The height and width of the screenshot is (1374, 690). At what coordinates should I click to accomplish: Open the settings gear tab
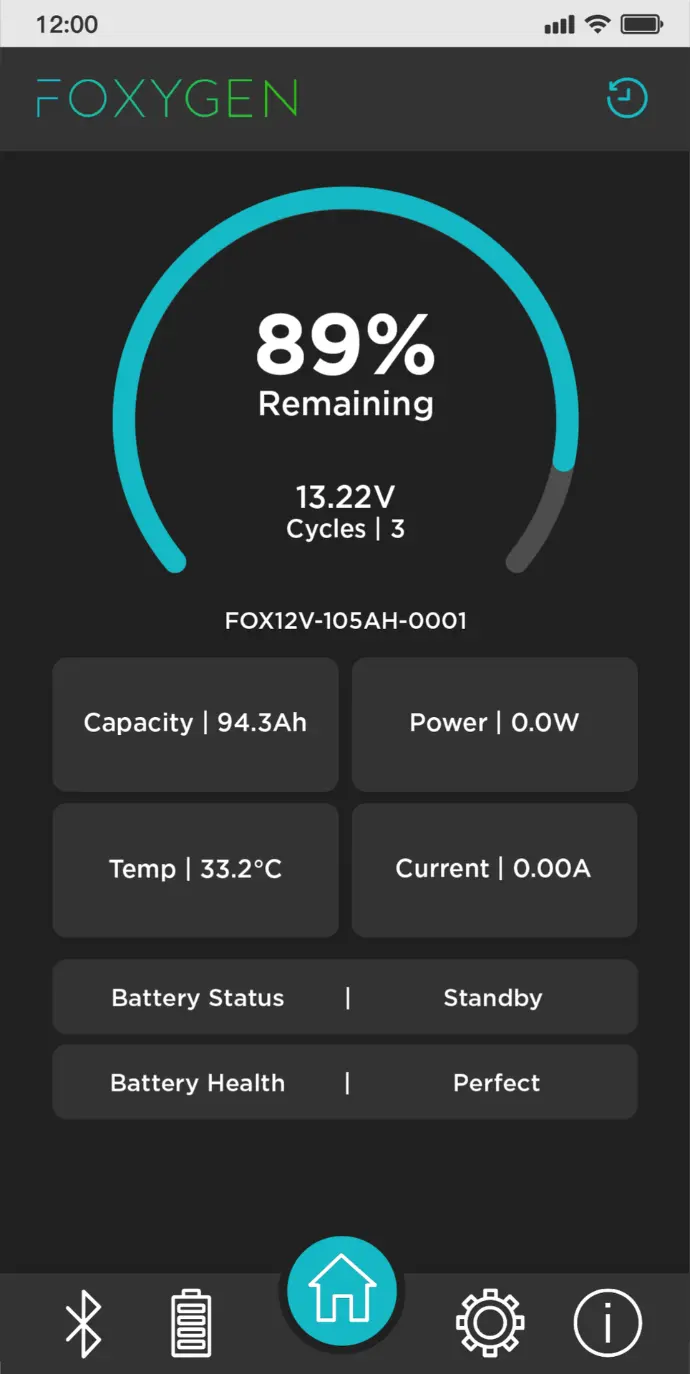pyautogui.click(x=490, y=1322)
